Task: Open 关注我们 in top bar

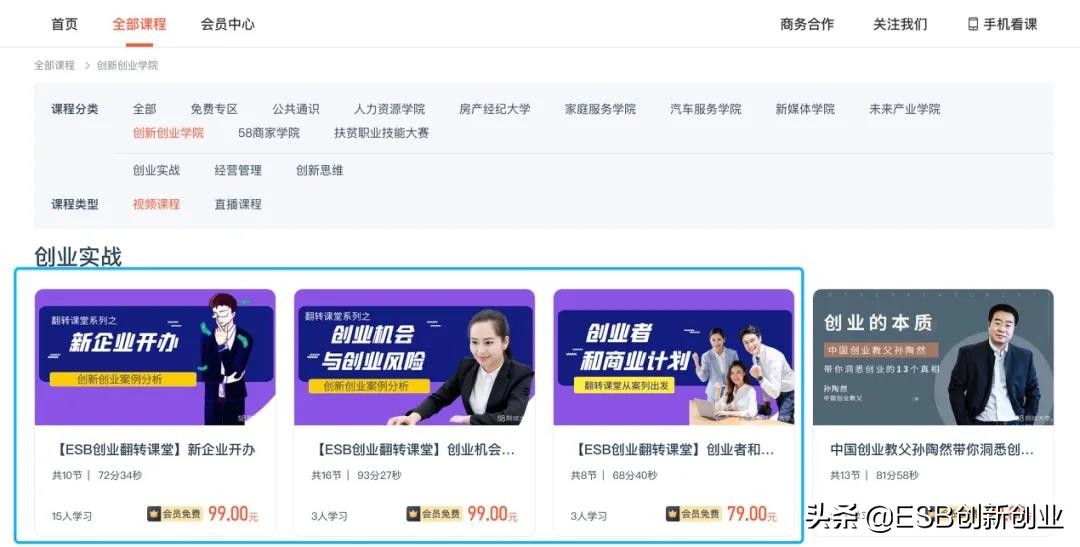Action: (x=900, y=24)
